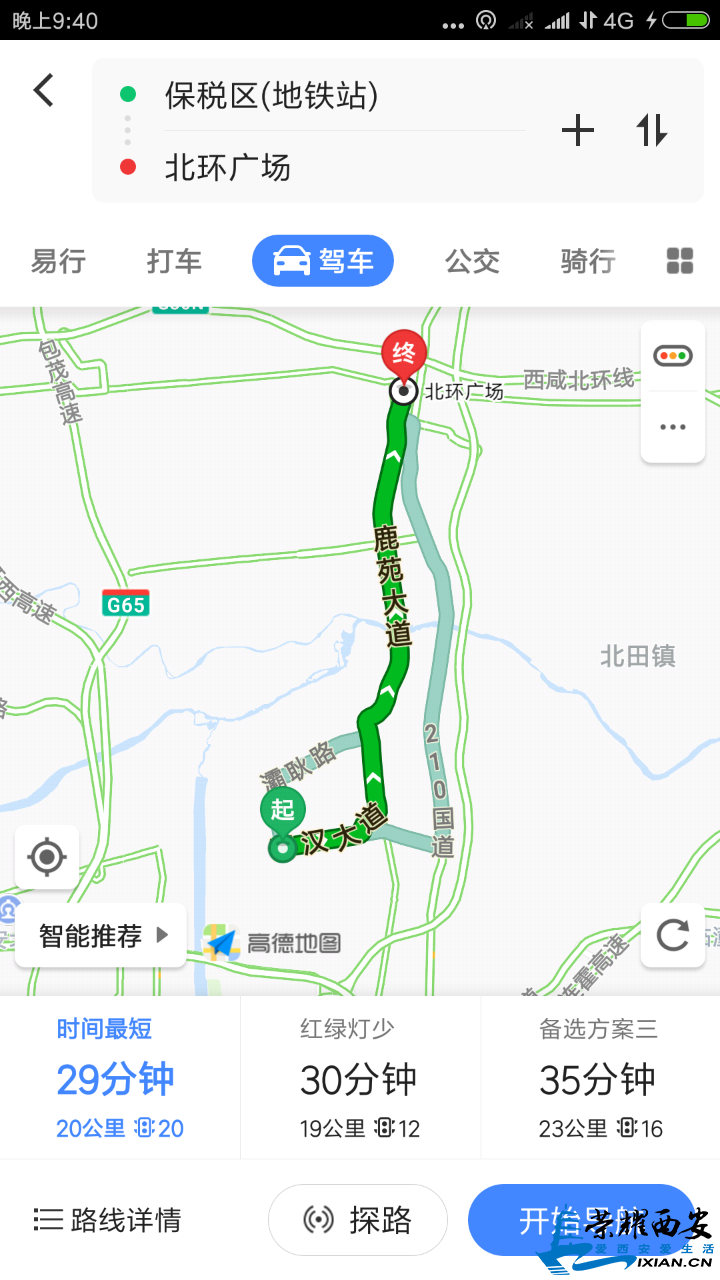720x1280 pixels.
Task: Choose the 红绿灯少 30分钟 route
Action: (x=360, y=1078)
